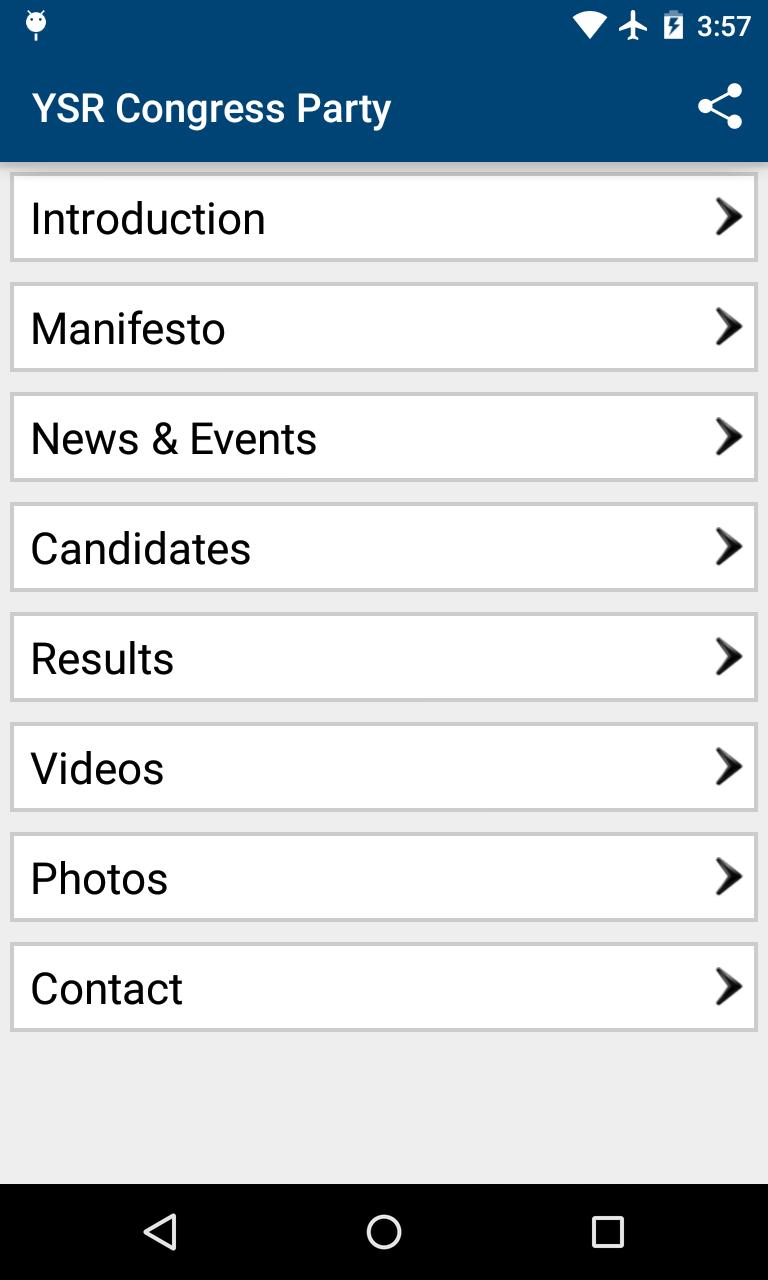Check the Results row
Screen dimensions: 768x1280
[x=384, y=658]
